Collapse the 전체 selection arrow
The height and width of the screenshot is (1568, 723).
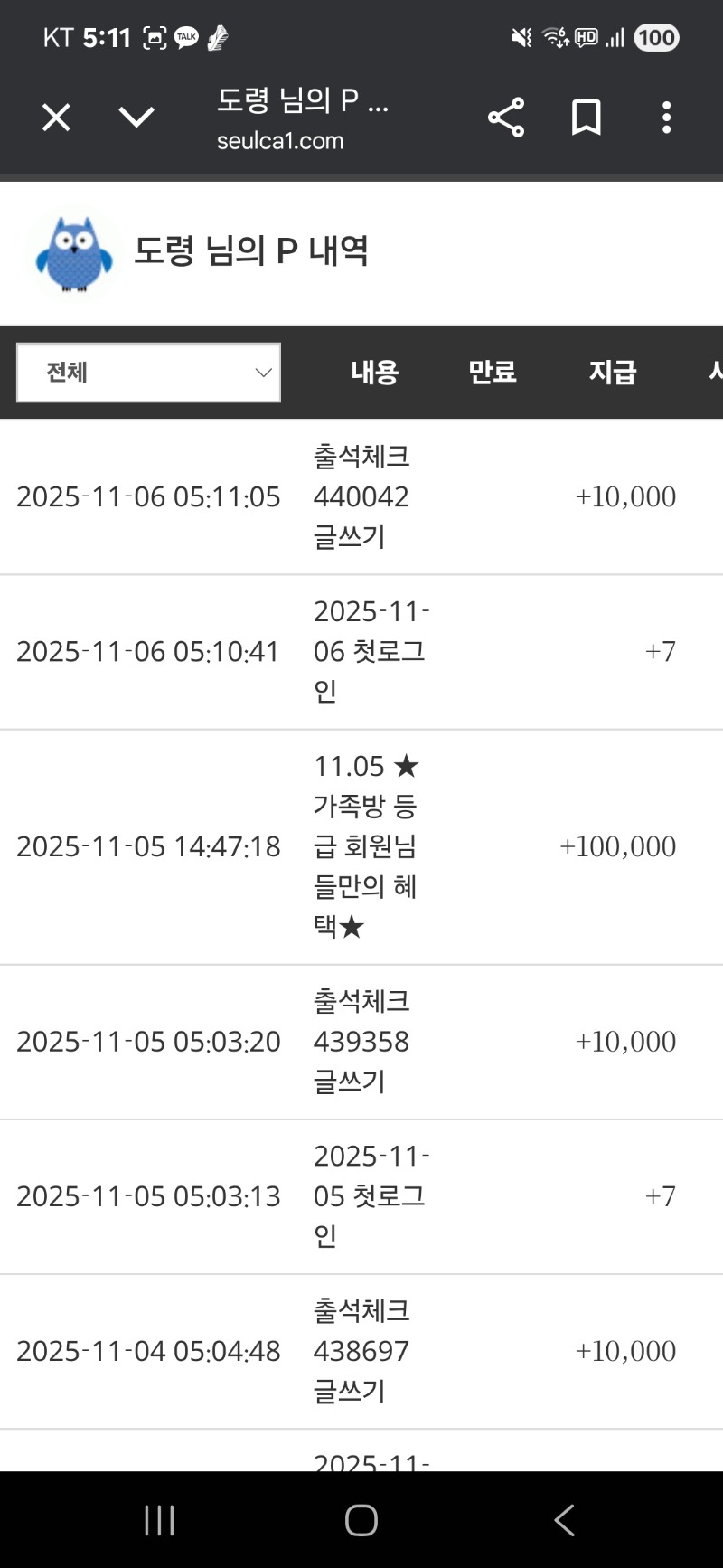pyautogui.click(x=262, y=372)
